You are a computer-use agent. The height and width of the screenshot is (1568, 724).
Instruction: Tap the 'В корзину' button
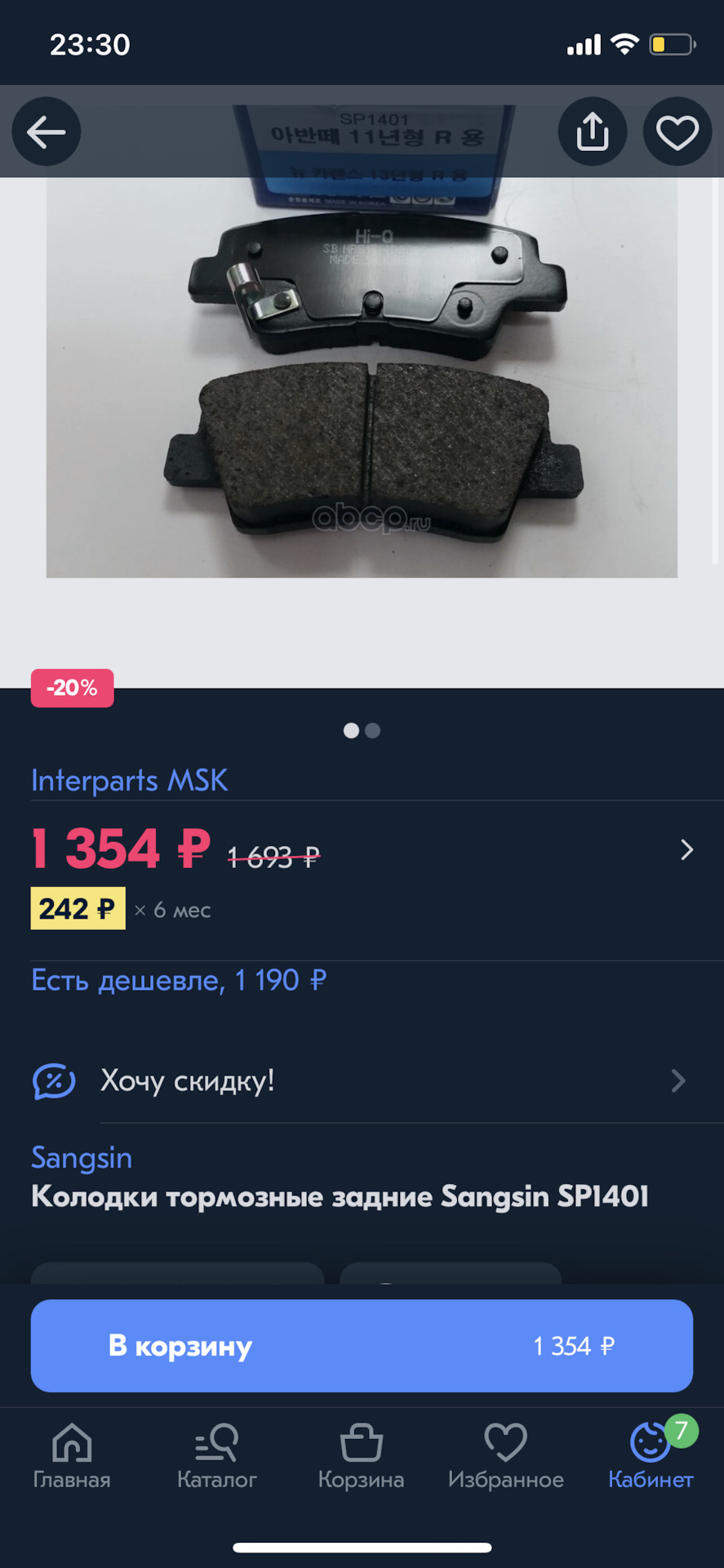362,1345
